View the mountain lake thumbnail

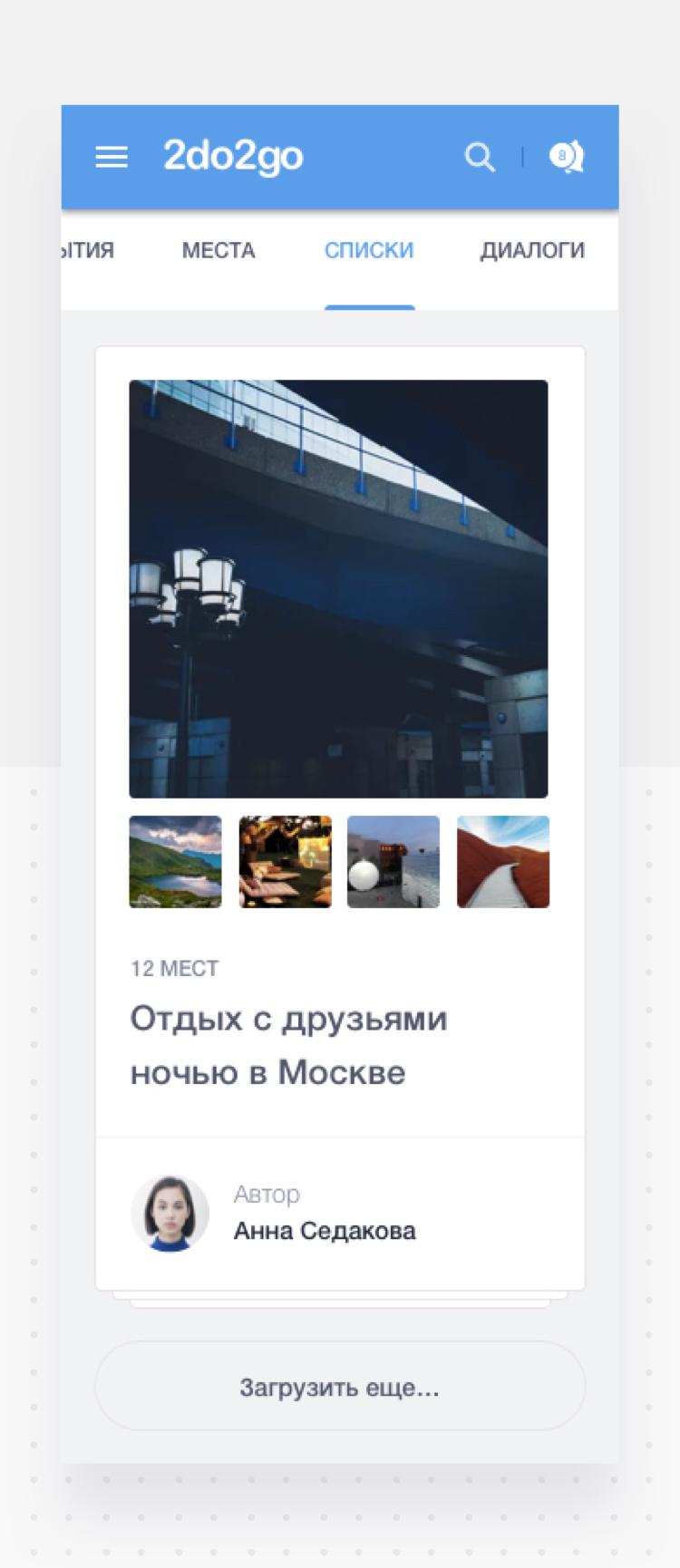coord(175,862)
